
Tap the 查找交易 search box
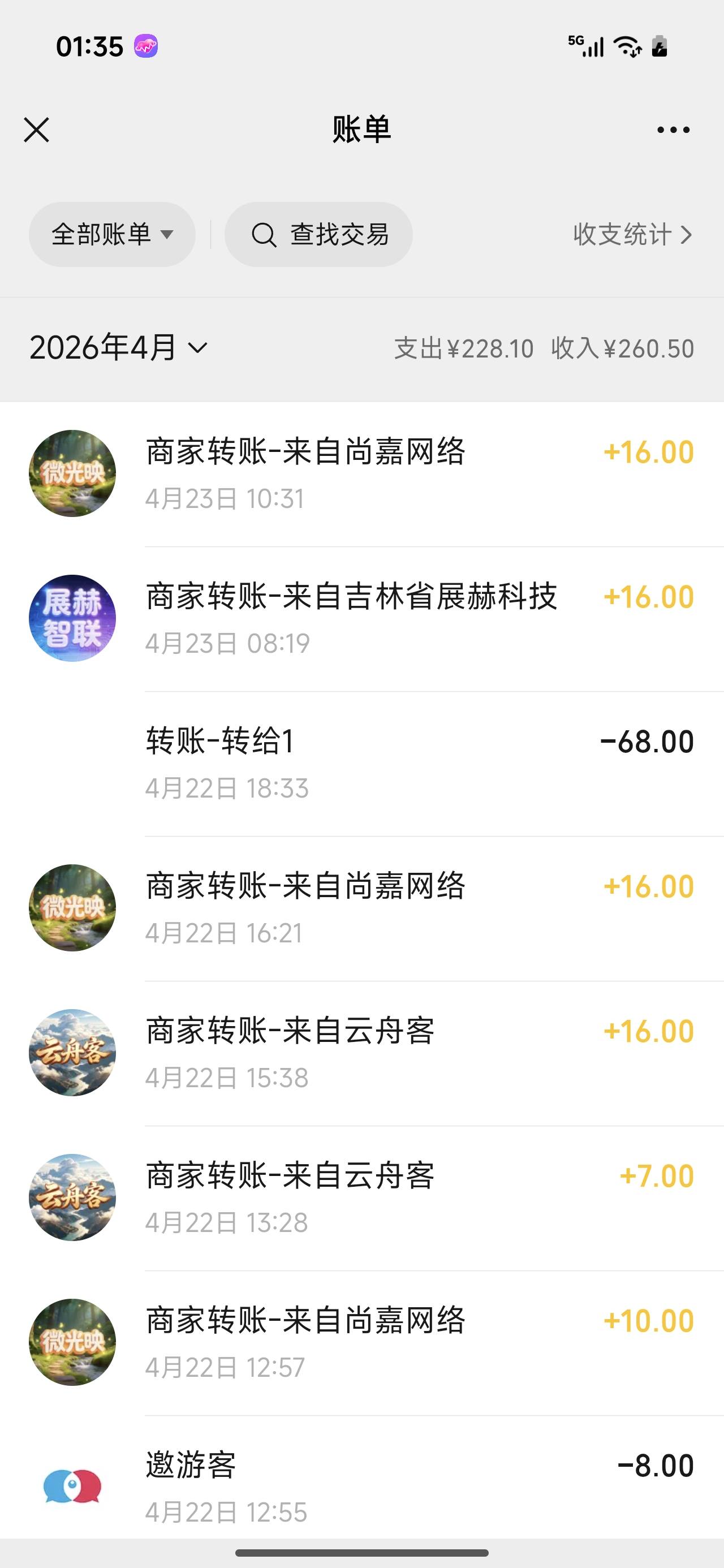(x=318, y=234)
